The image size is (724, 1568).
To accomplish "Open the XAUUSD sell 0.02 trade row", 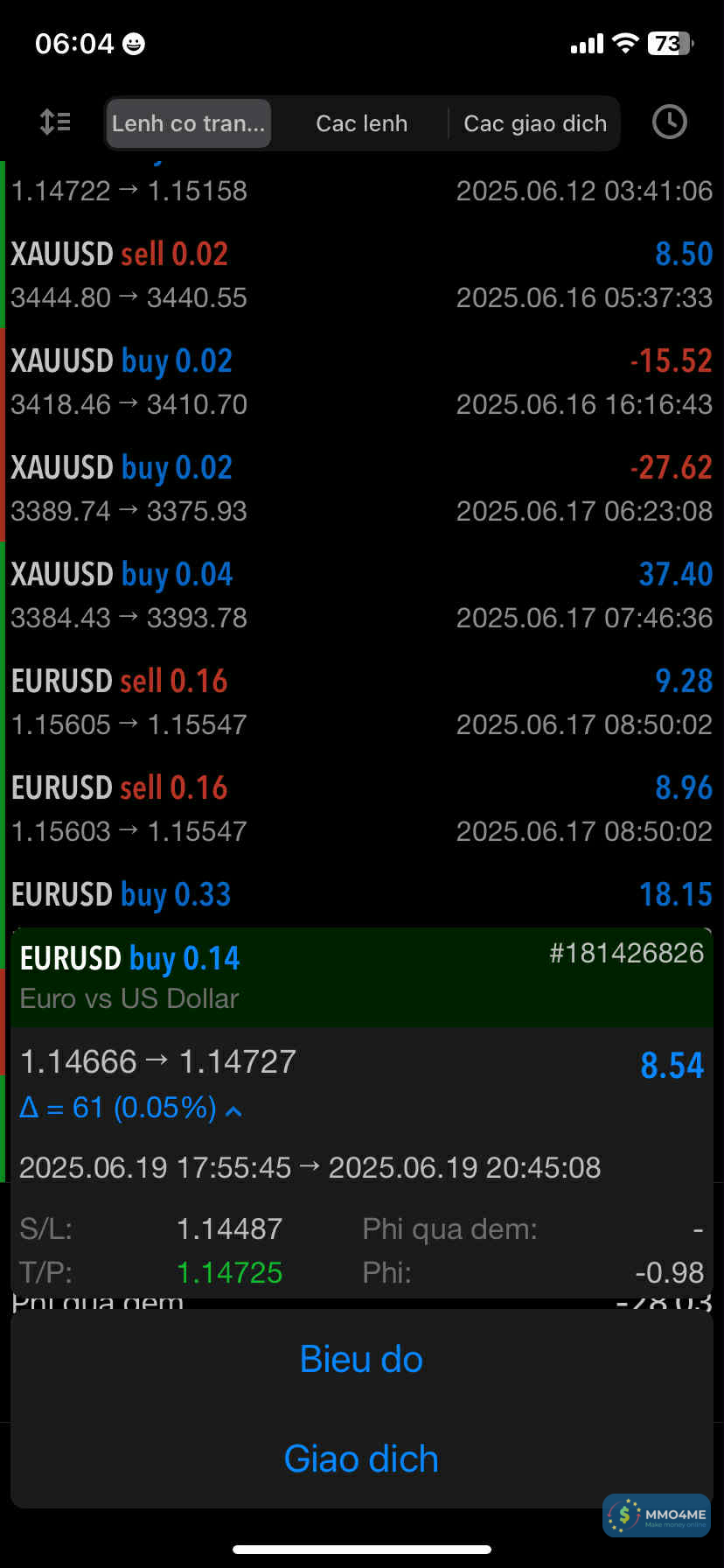I will coord(361,275).
